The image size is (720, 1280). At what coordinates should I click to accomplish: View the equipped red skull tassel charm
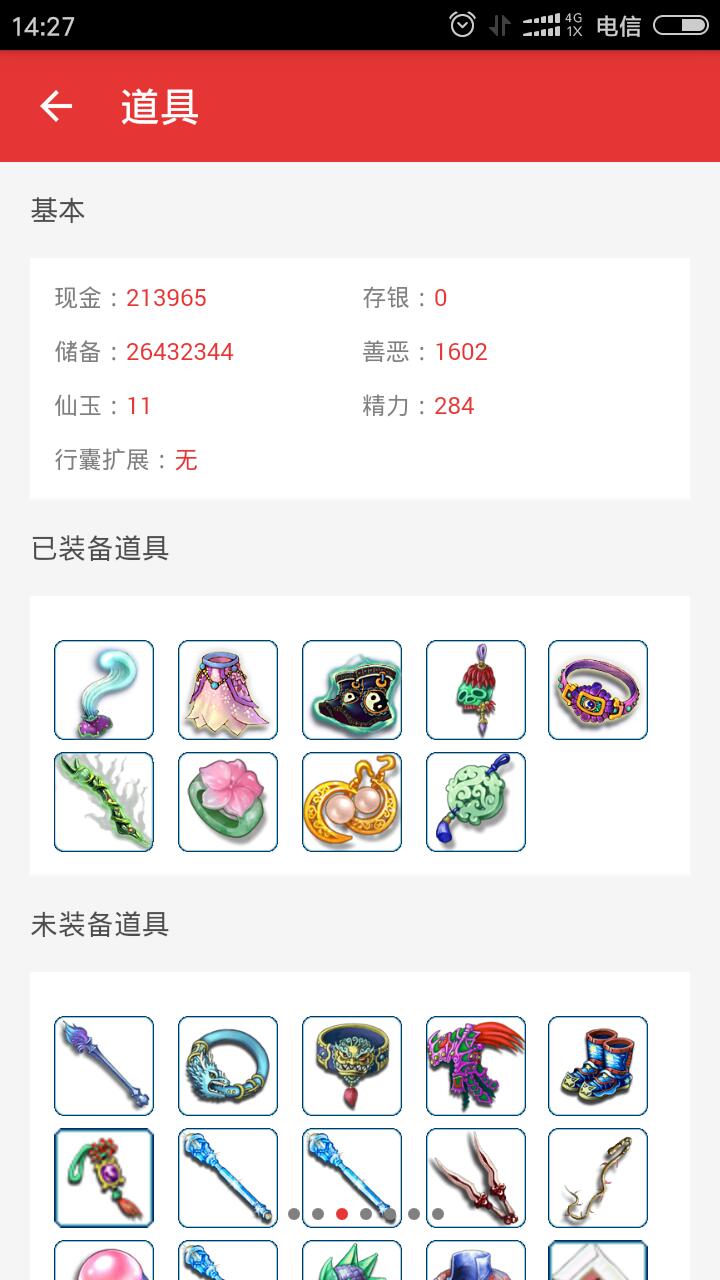476,690
